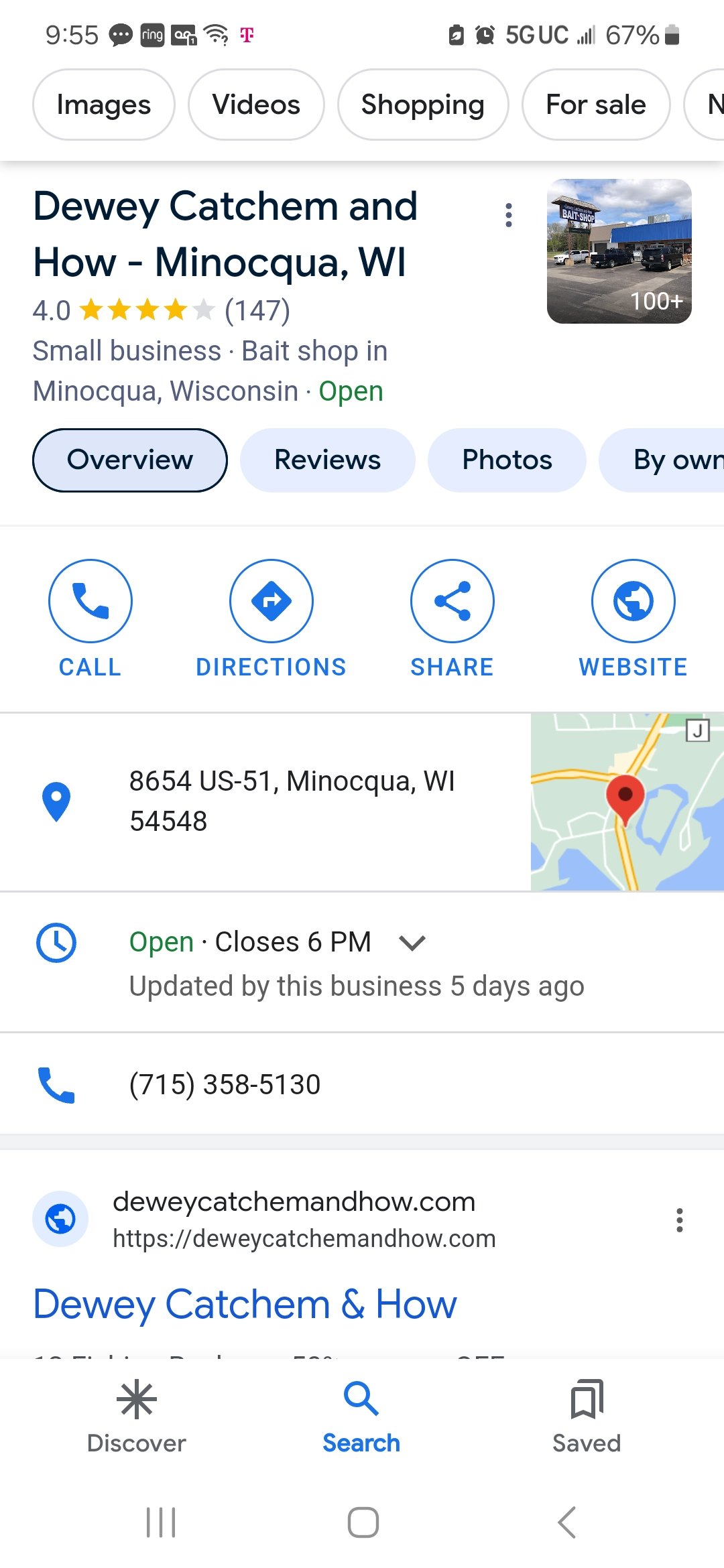Image resolution: width=724 pixels, height=1568 pixels.
Task: Select the For sale filter chip
Action: pos(596,105)
